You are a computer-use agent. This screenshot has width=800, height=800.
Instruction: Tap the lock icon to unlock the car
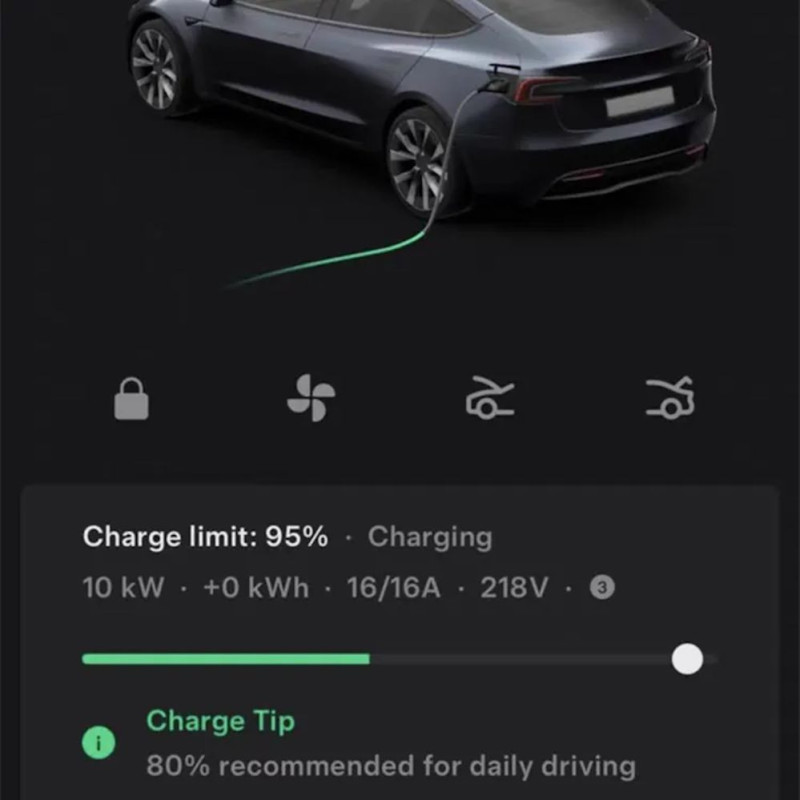pyautogui.click(x=131, y=401)
